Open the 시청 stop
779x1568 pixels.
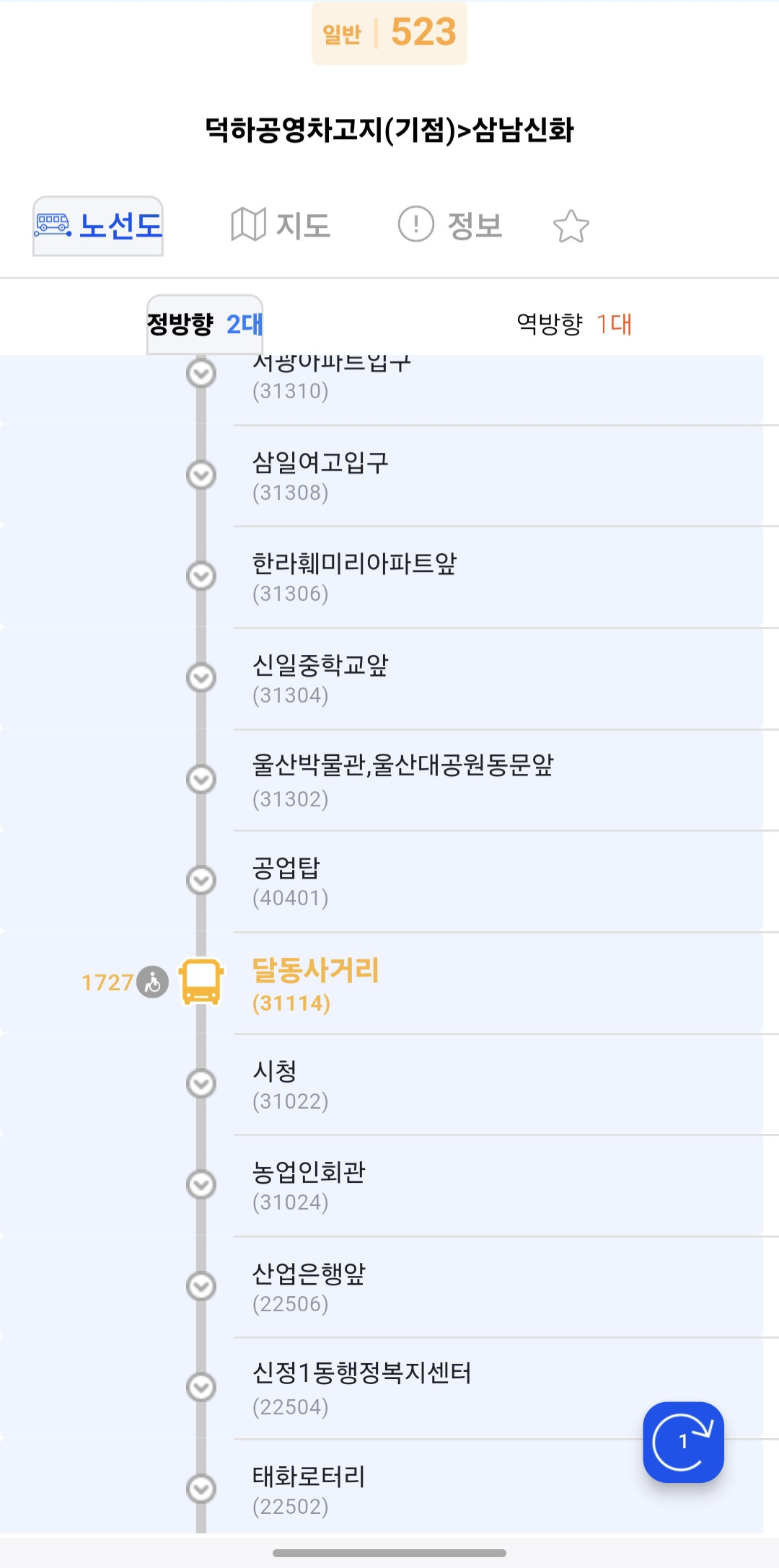pos(433,1085)
